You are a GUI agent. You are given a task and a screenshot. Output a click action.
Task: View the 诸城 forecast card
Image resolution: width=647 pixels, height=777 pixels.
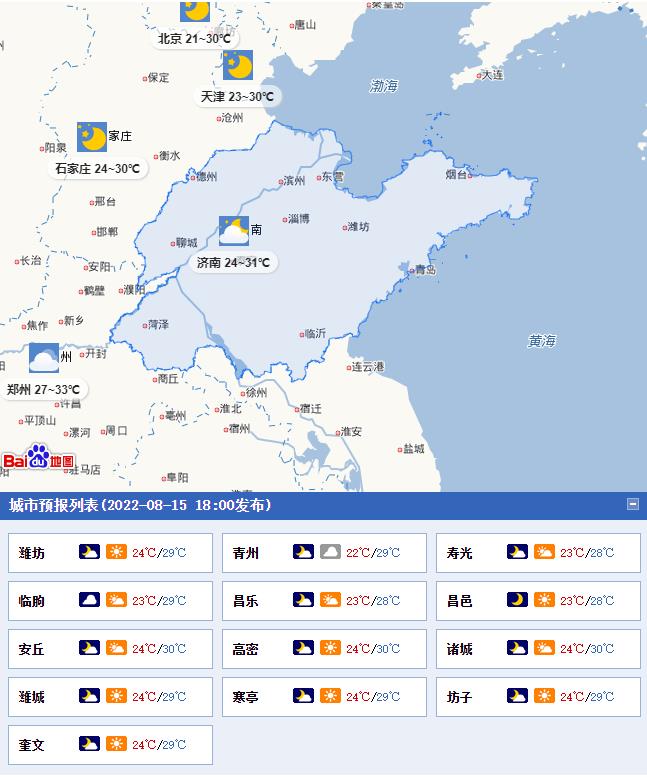tap(538, 649)
